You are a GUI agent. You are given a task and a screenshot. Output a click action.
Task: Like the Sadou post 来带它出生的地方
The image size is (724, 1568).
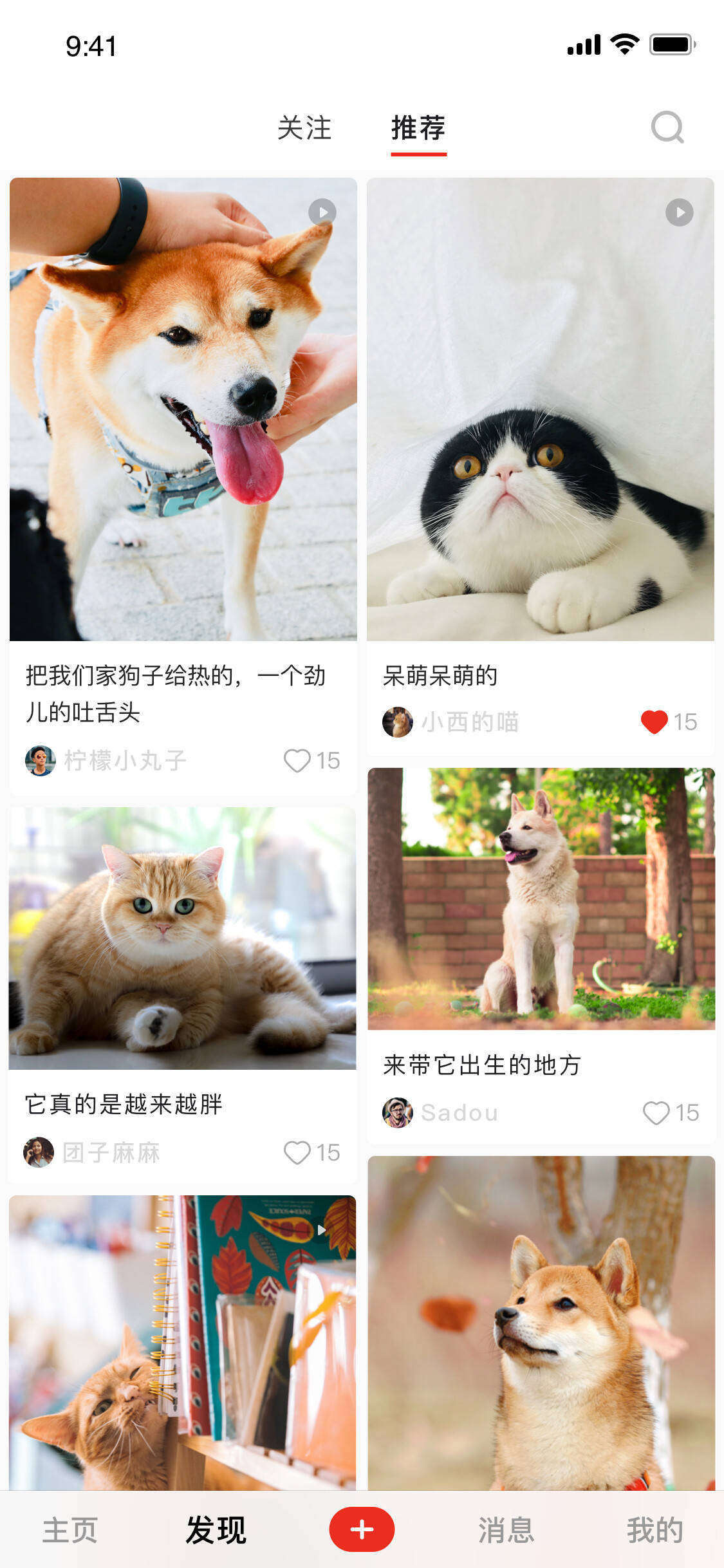(657, 1114)
